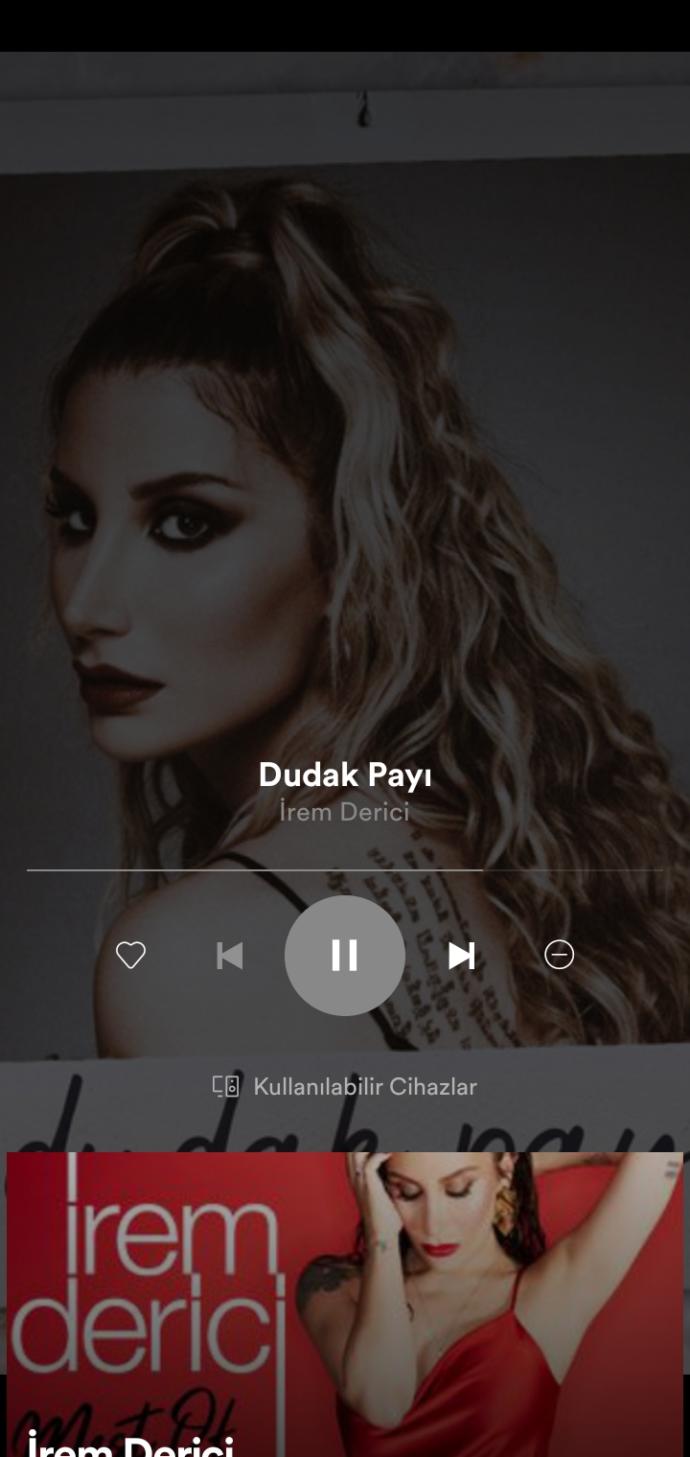Tap the song progress bar

point(345,870)
